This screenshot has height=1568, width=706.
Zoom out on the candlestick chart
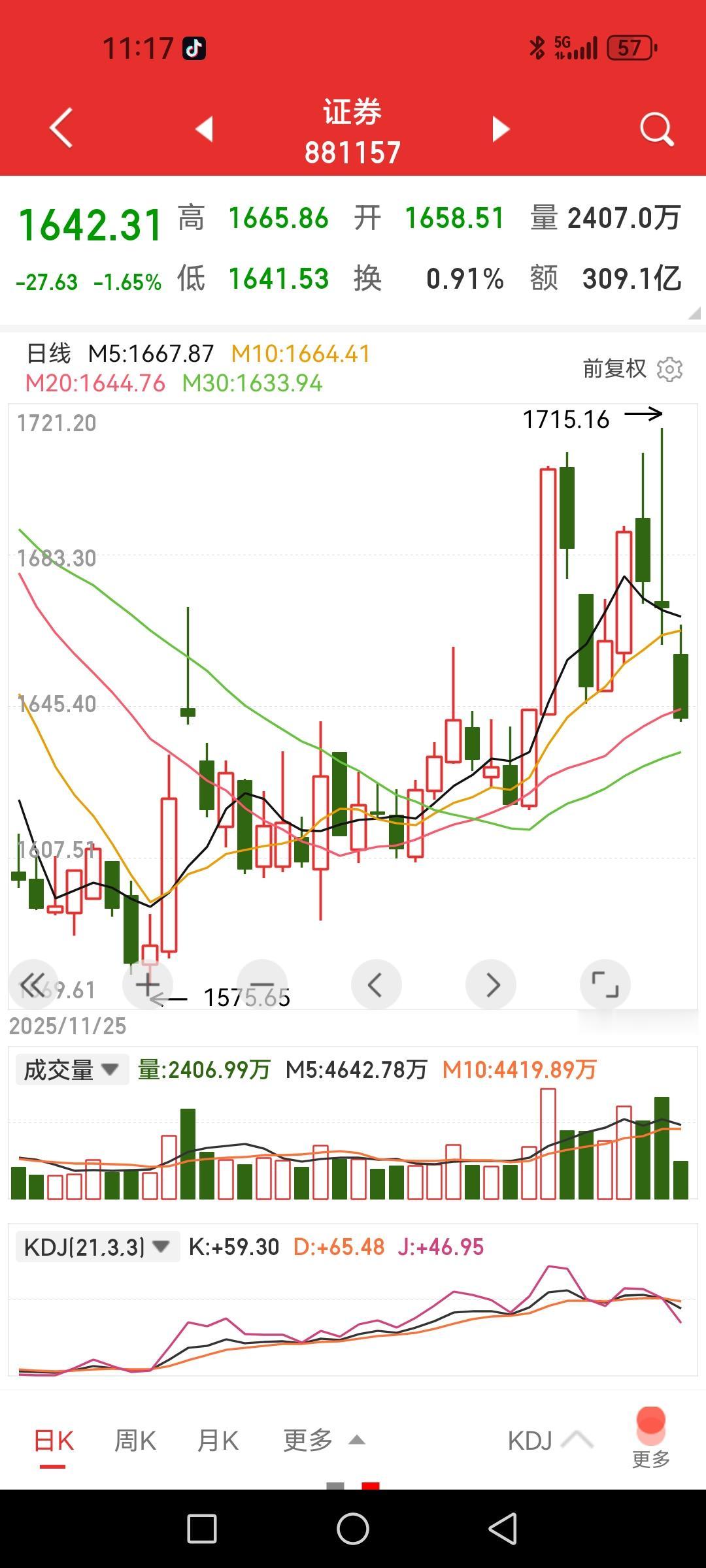(261, 984)
